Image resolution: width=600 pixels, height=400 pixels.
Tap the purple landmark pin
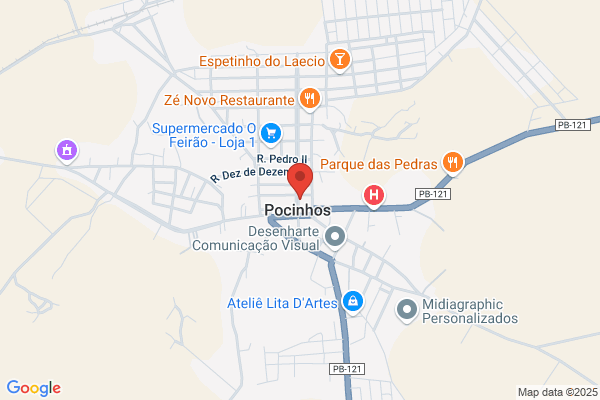(67, 151)
